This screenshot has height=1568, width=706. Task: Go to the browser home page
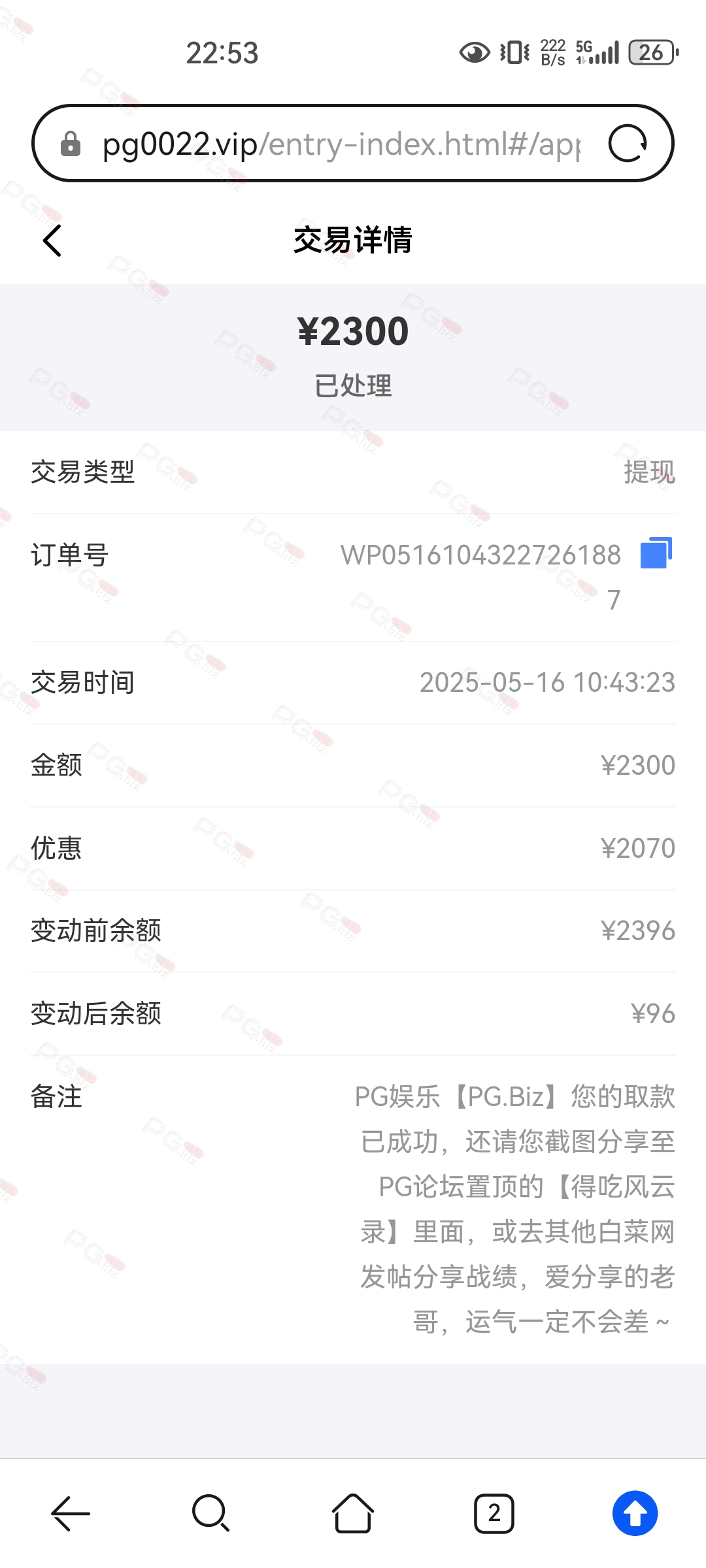(x=353, y=1513)
